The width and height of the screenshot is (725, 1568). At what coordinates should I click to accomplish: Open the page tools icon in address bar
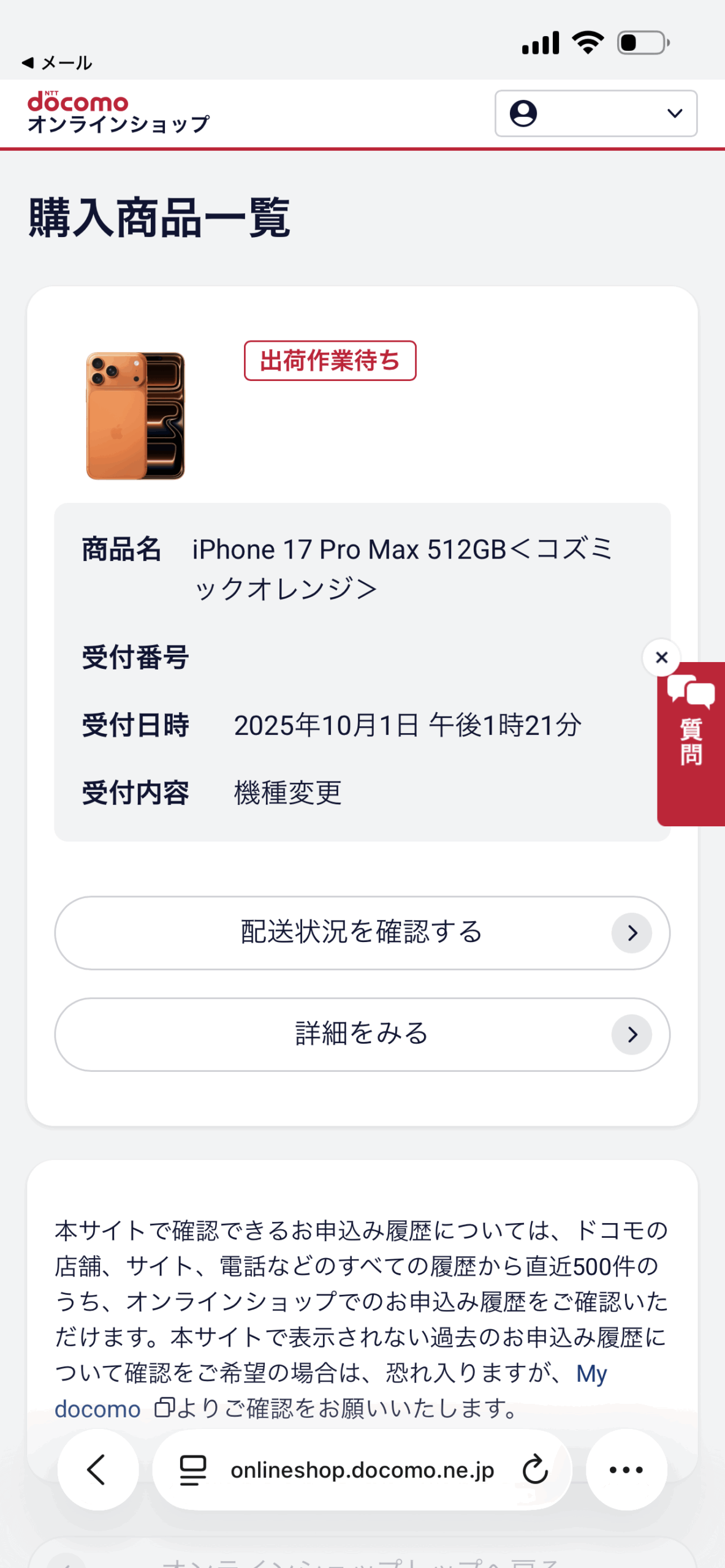tap(192, 1469)
